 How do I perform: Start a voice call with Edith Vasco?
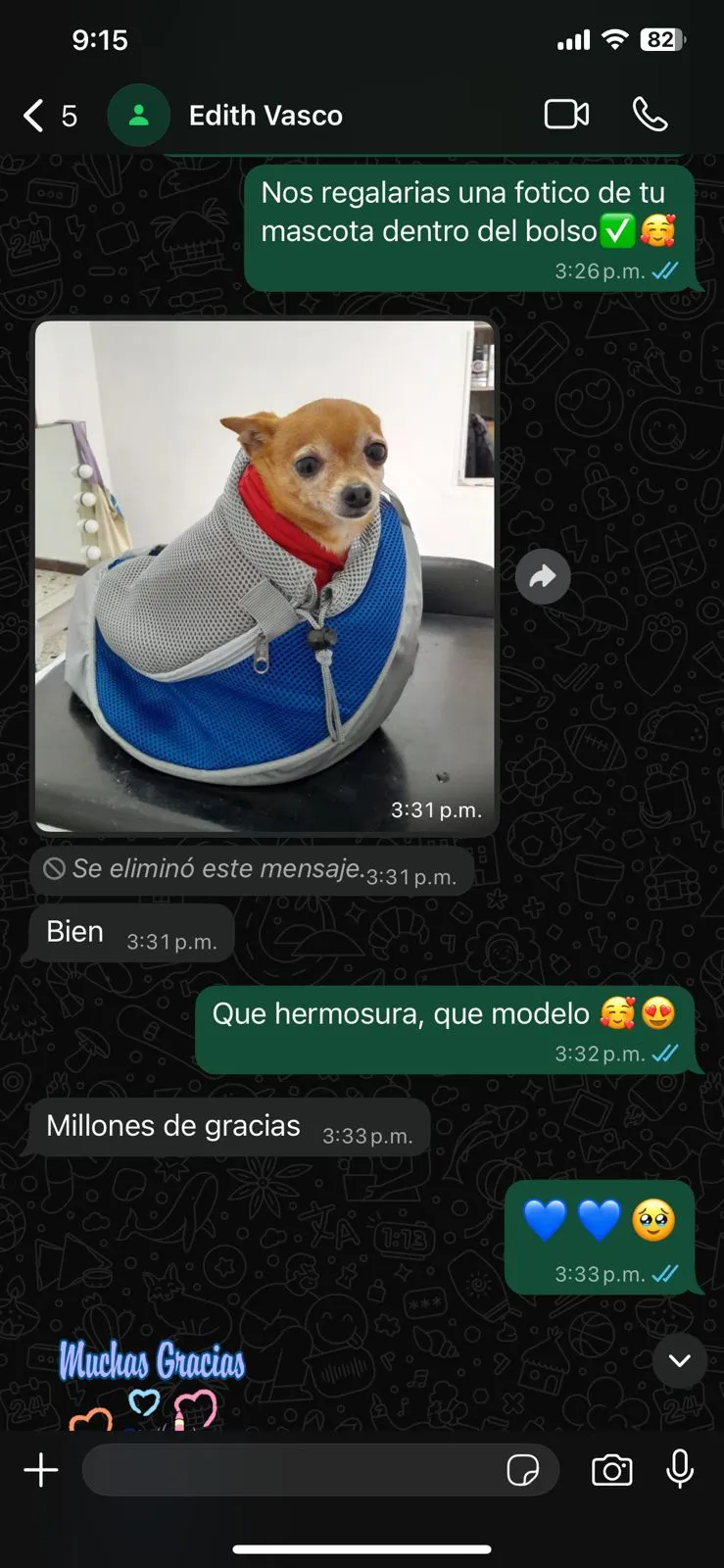point(650,115)
